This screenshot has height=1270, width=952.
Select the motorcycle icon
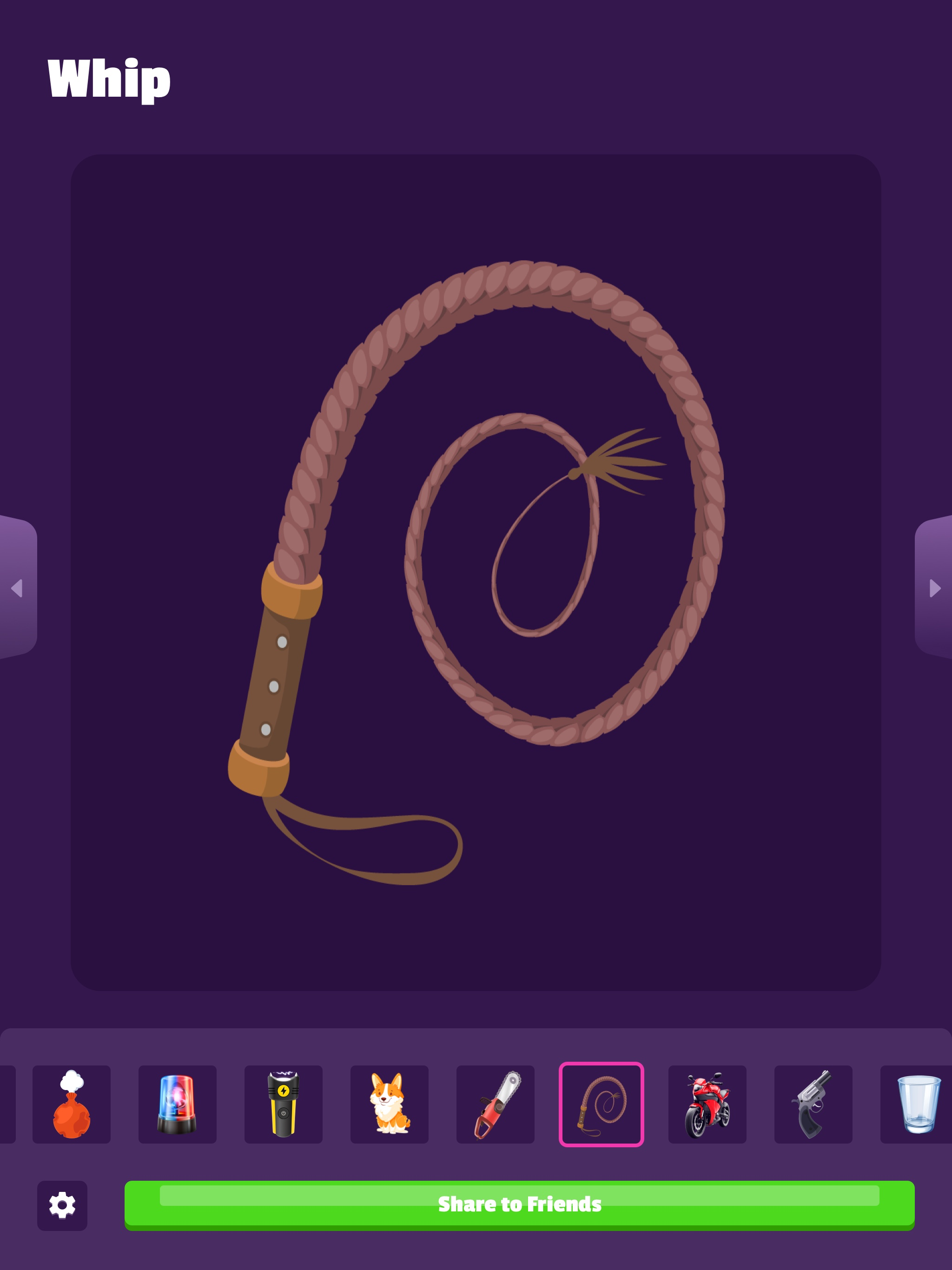[707, 1104]
